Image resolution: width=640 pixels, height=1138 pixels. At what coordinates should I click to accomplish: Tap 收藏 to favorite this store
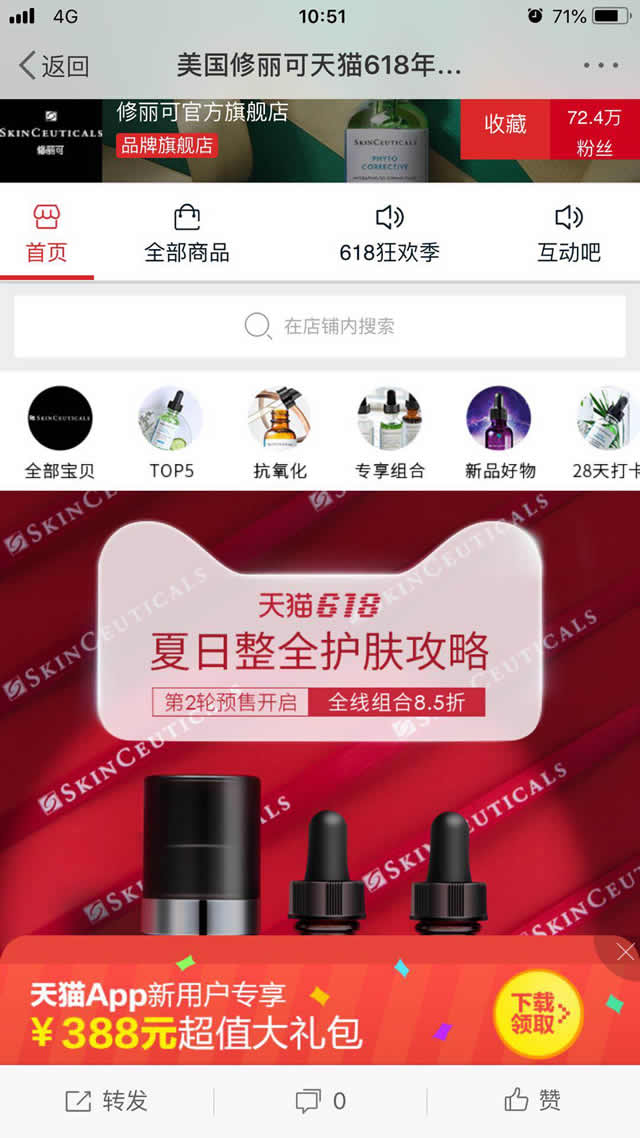tap(505, 124)
